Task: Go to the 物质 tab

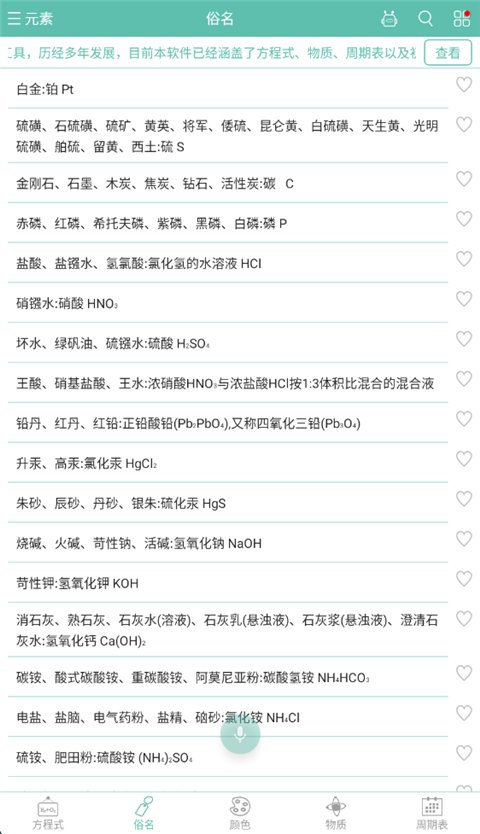Action: [336, 814]
